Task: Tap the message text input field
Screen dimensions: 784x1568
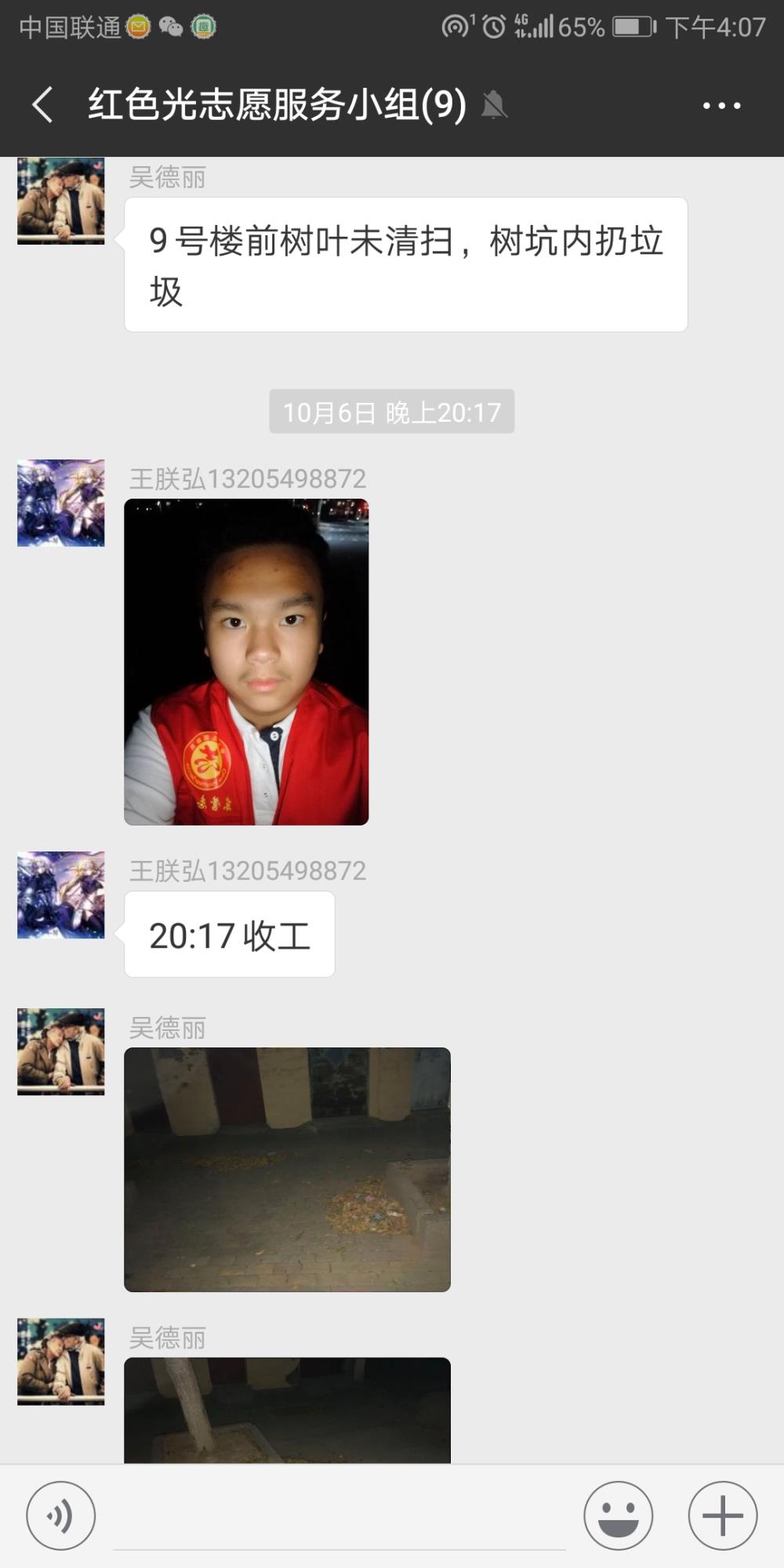Action: click(339, 1517)
